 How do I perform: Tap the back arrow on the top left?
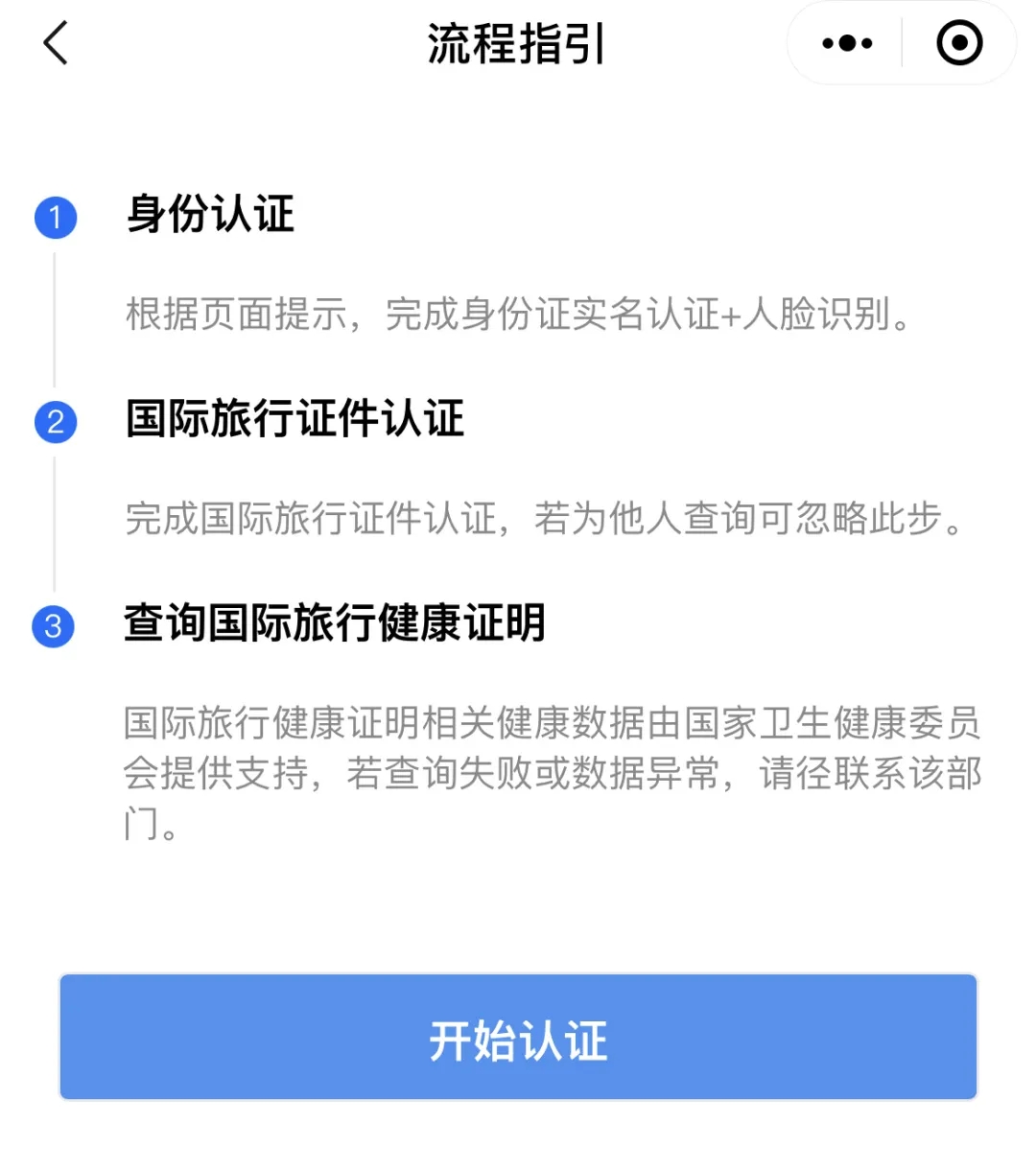click(x=55, y=43)
